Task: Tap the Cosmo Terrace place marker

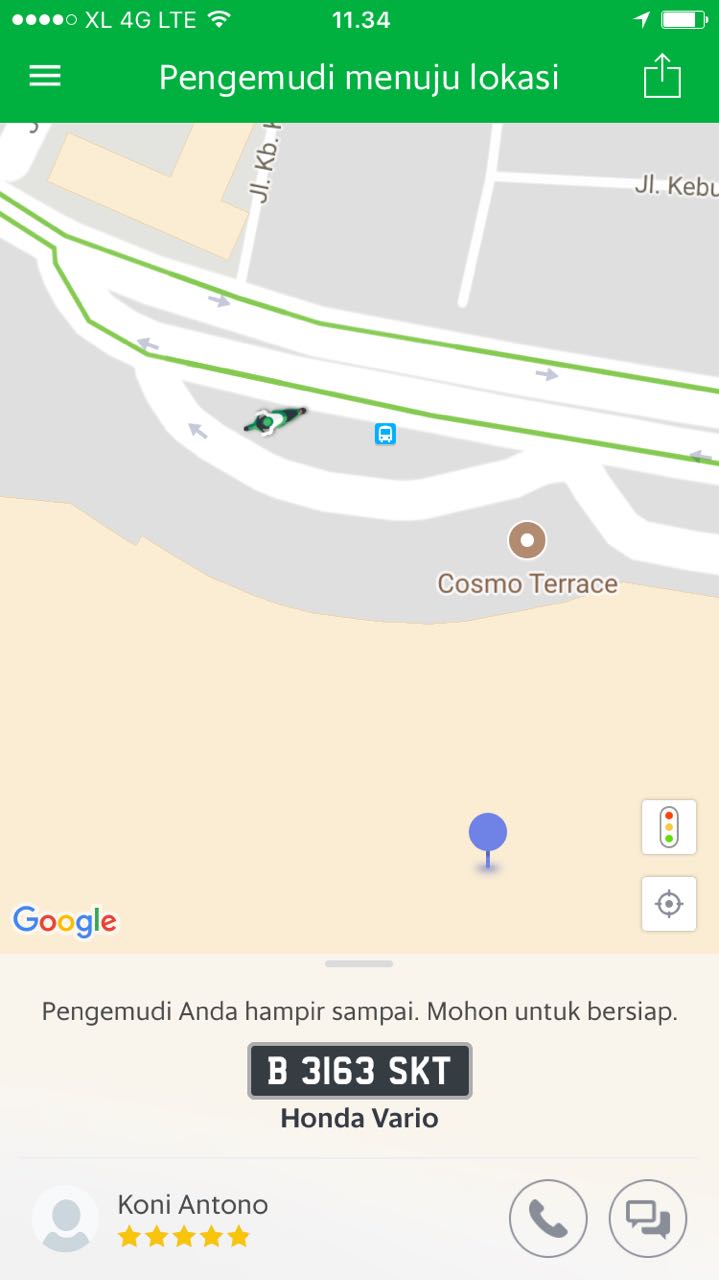Action: (x=527, y=541)
